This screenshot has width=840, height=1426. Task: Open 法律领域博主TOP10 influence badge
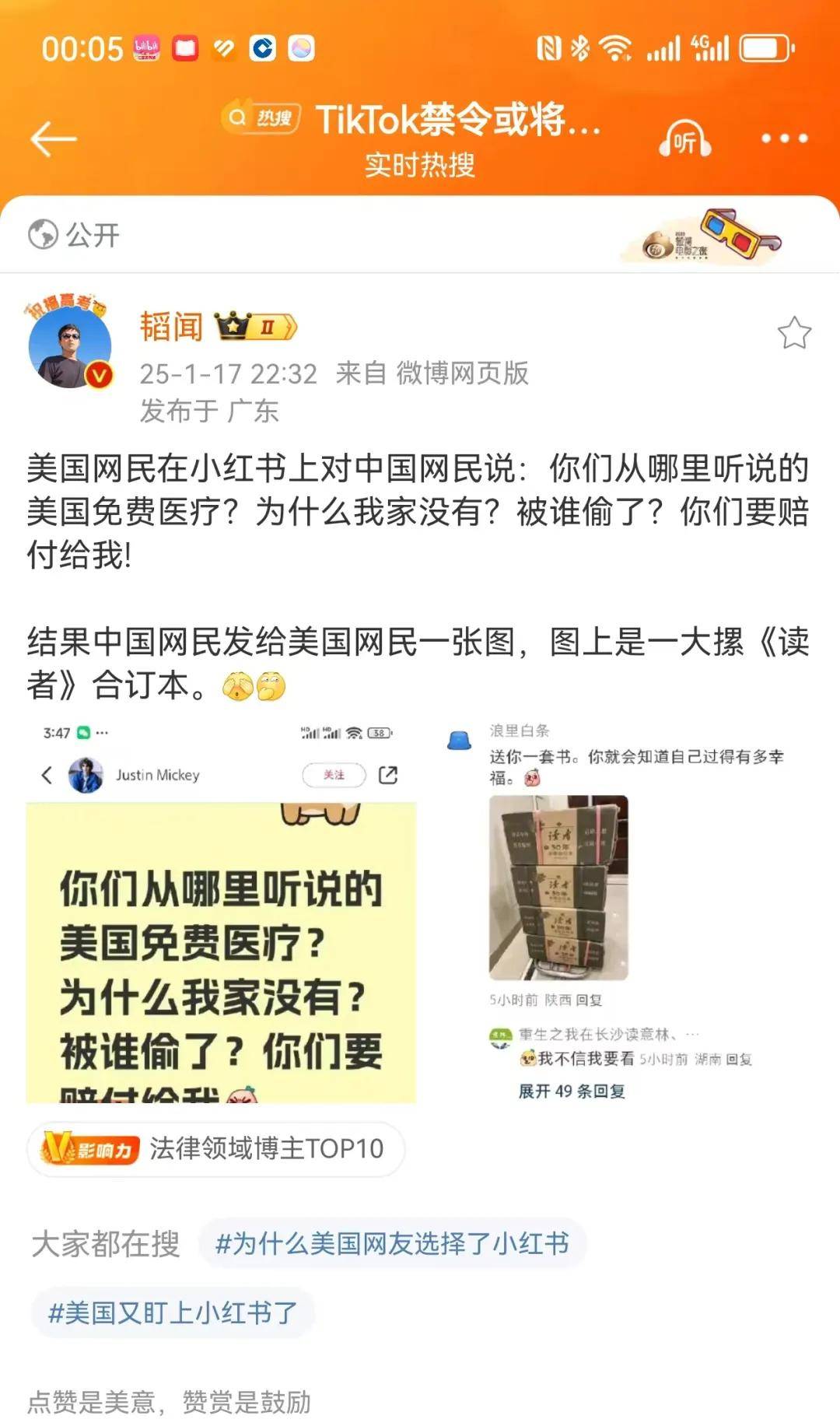(215, 1148)
